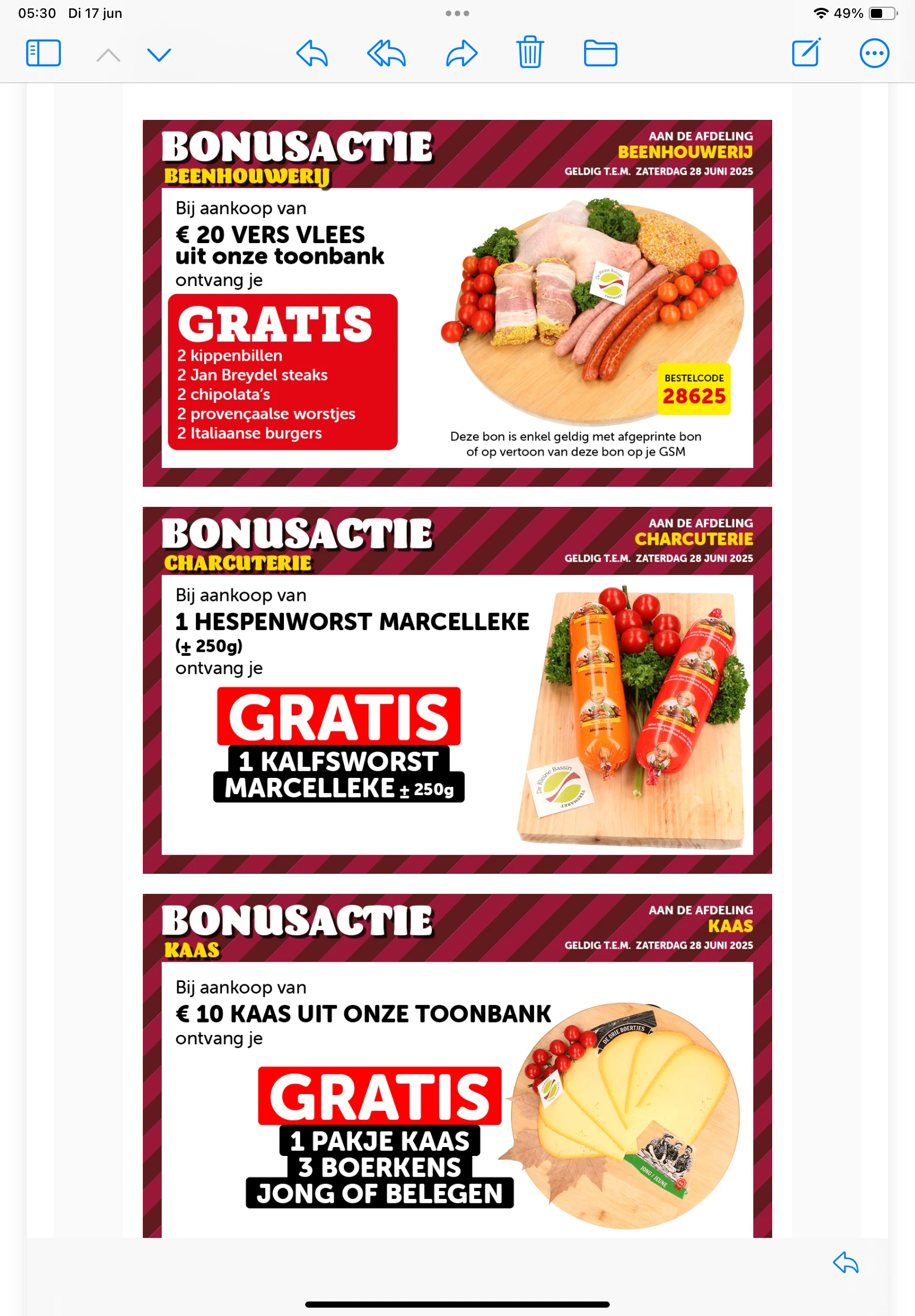Forward this email
Image resolution: width=915 pixels, height=1316 pixels.
click(461, 54)
